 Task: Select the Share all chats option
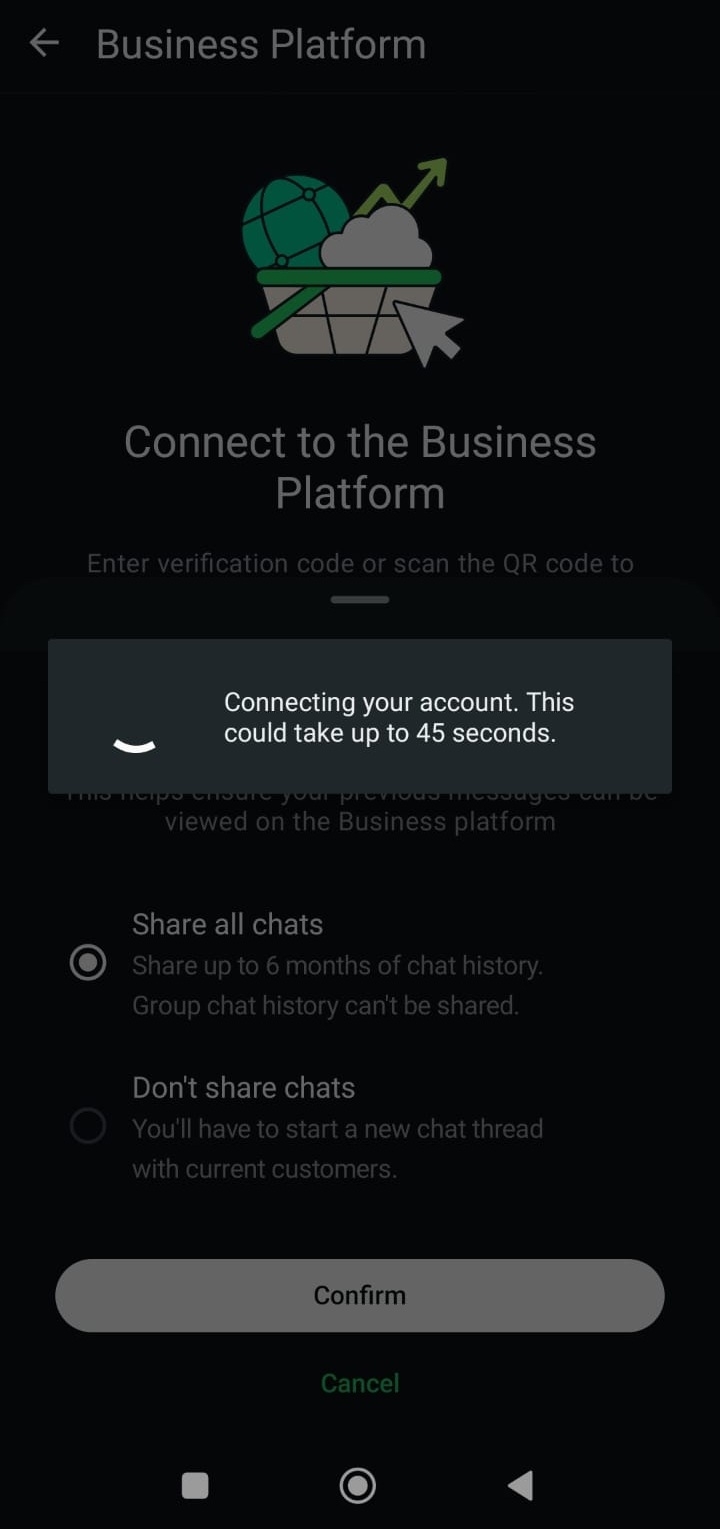click(88, 963)
